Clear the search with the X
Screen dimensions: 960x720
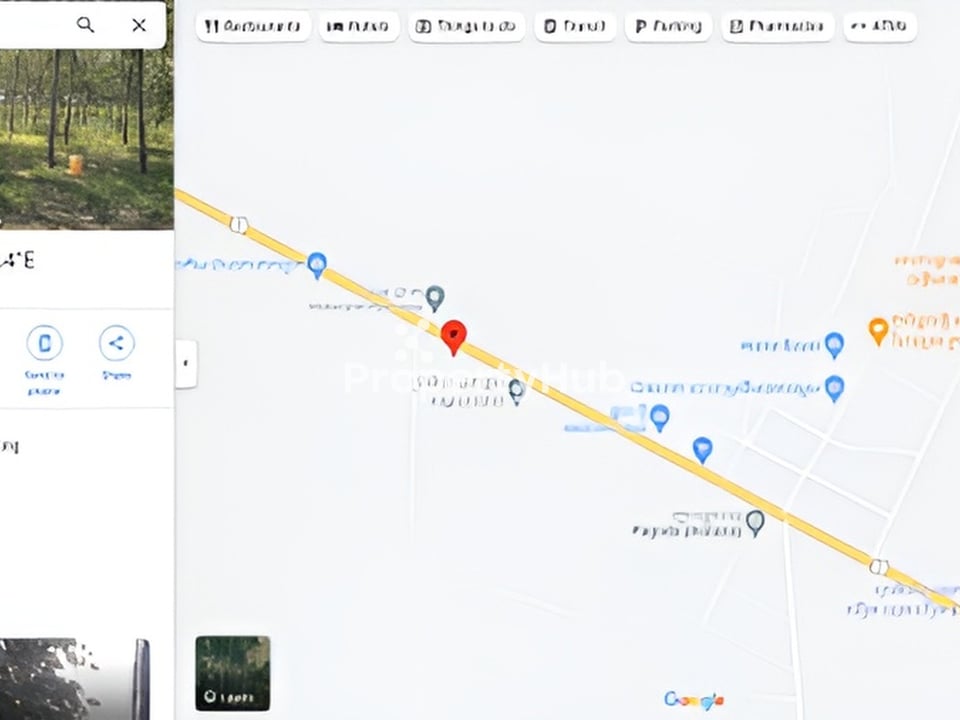click(139, 25)
